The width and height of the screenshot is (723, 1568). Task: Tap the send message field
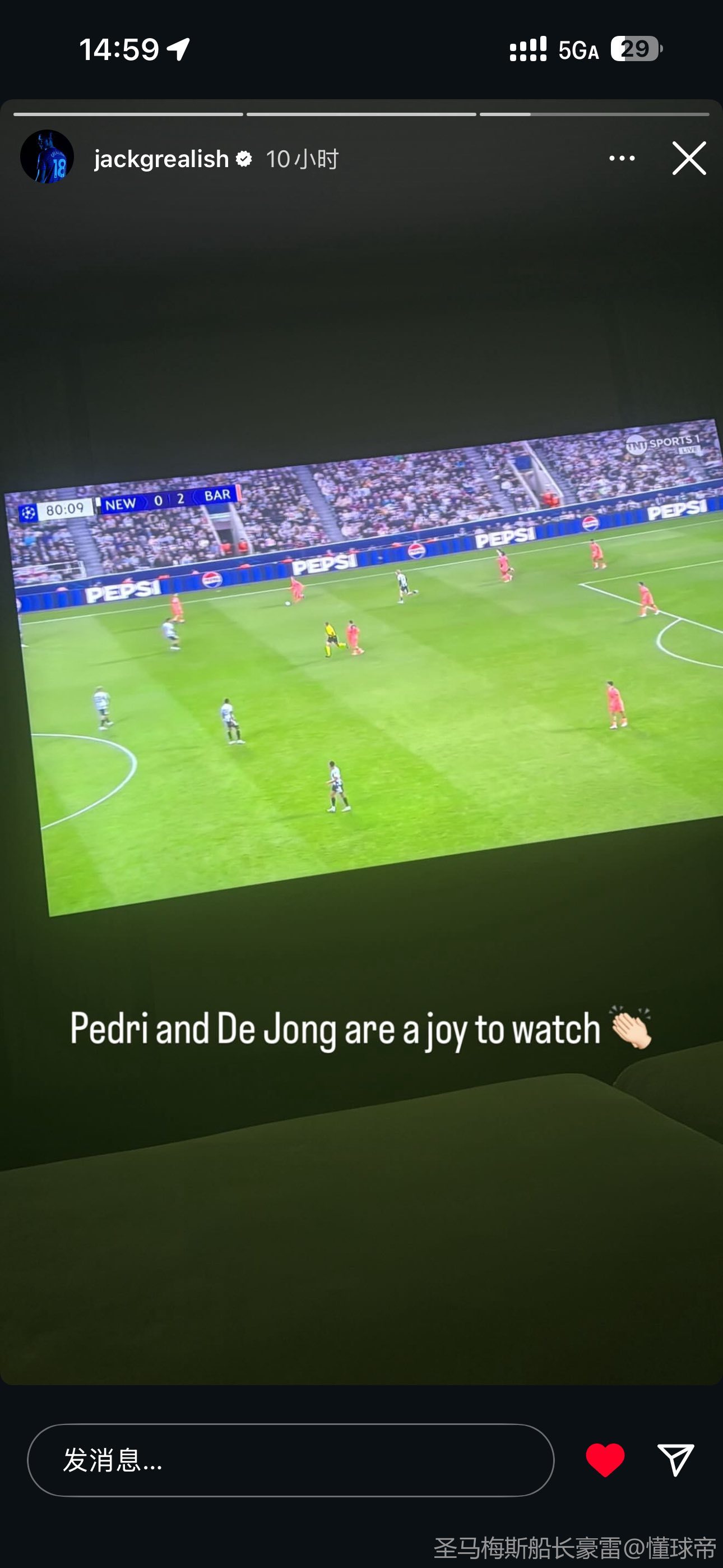[x=290, y=1460]
